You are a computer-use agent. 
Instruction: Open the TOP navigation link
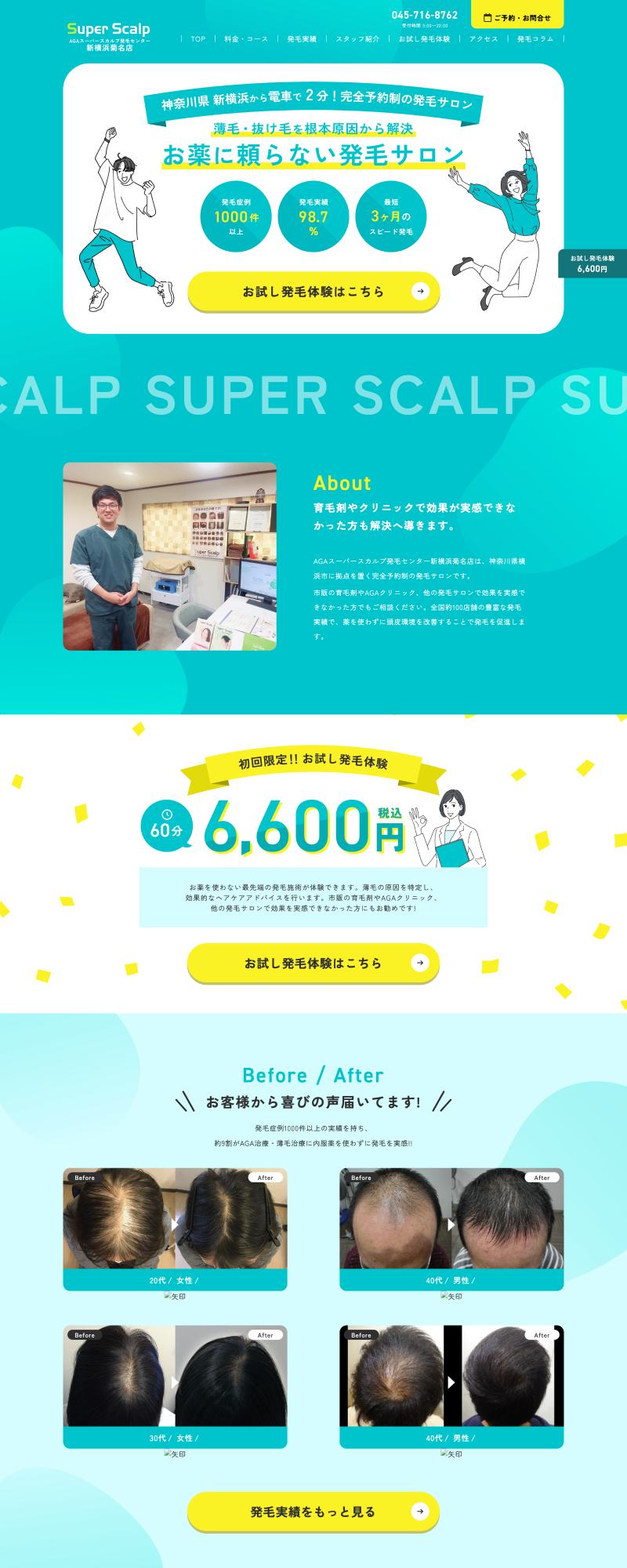(x=198, y=38)
